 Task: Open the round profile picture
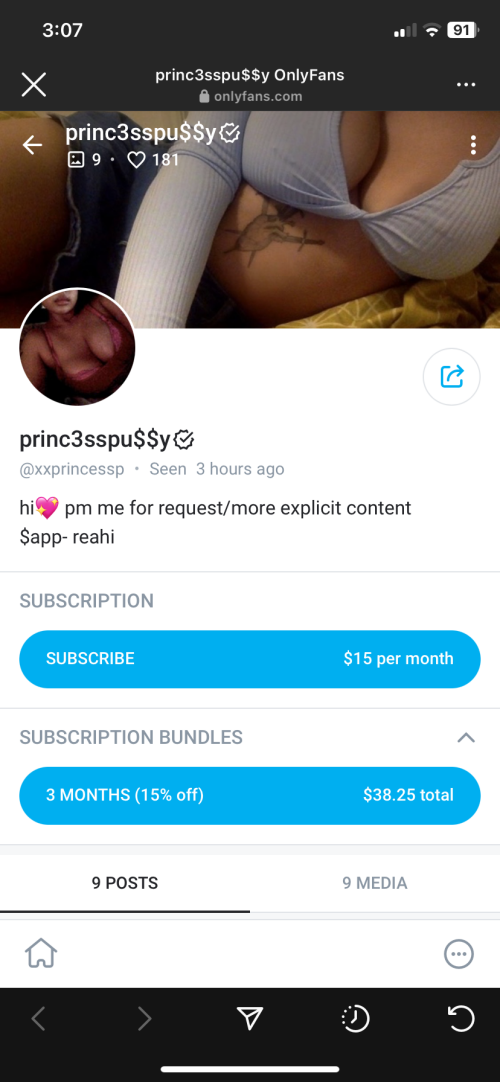coord(77,347)
